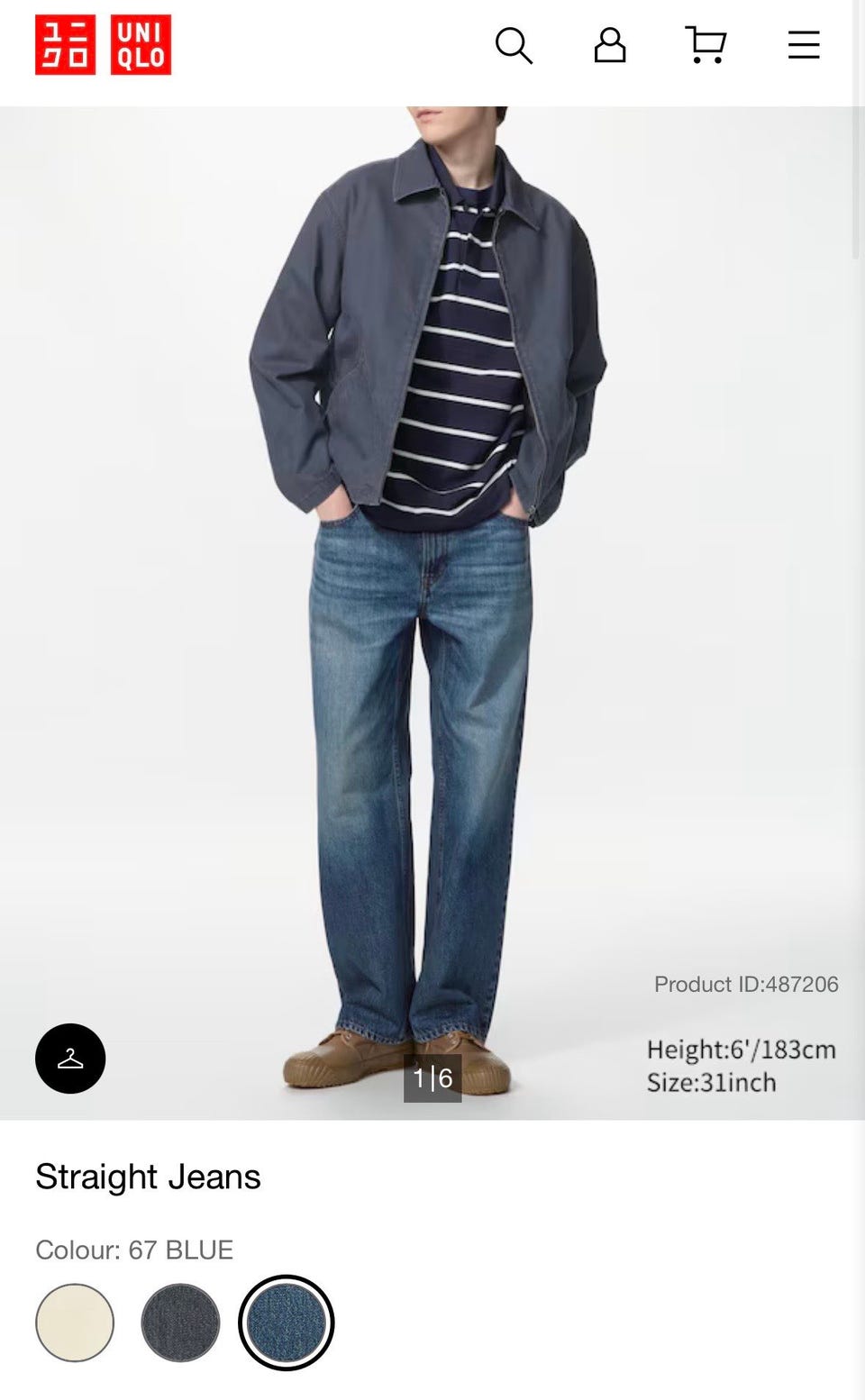Tap the hanger styling button
The height and width of the screenshot is (1400, 865).
(70, 1059)
